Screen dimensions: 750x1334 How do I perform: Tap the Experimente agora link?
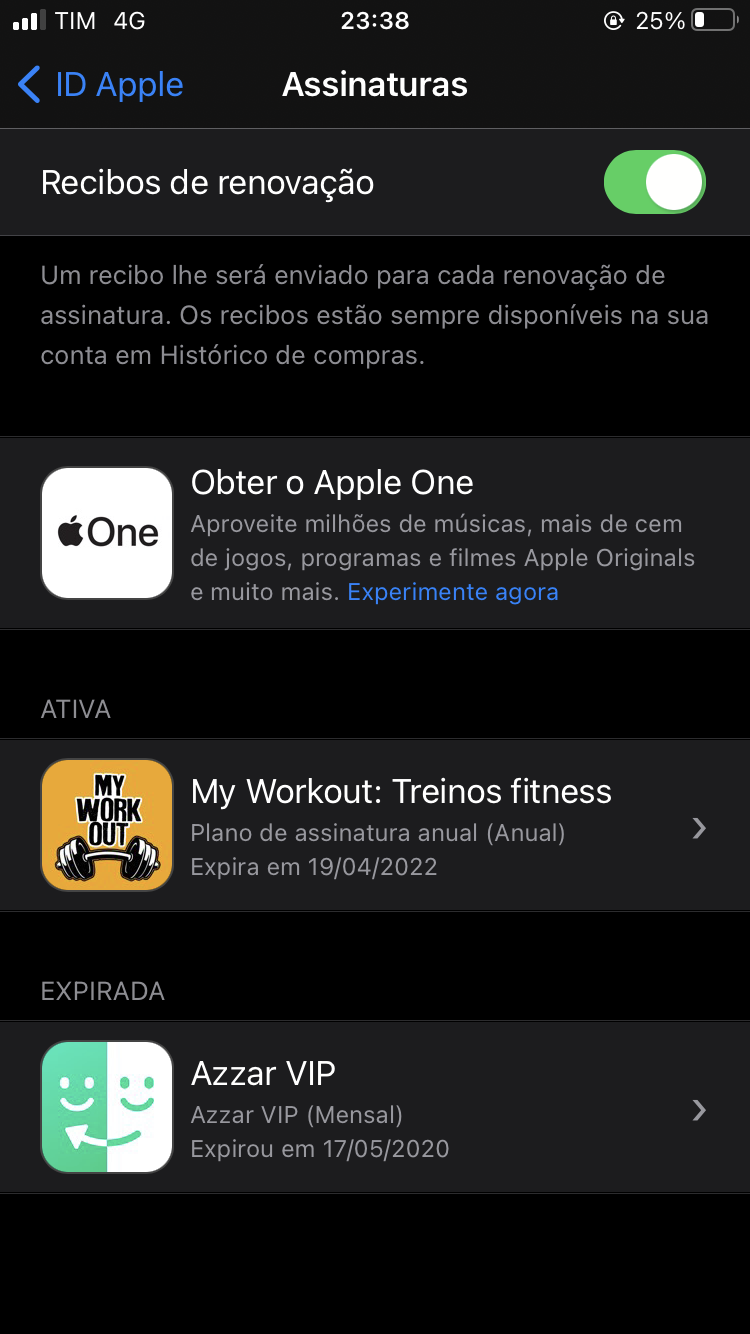453,592
